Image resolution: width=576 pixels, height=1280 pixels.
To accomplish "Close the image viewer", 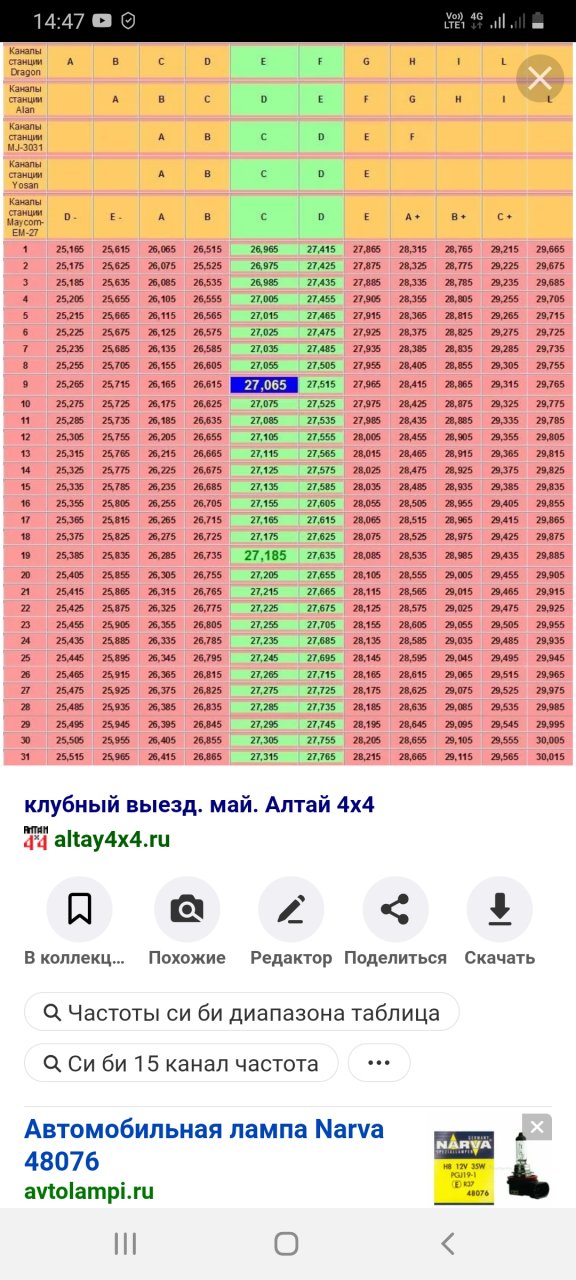I will [x=540, y=78].
